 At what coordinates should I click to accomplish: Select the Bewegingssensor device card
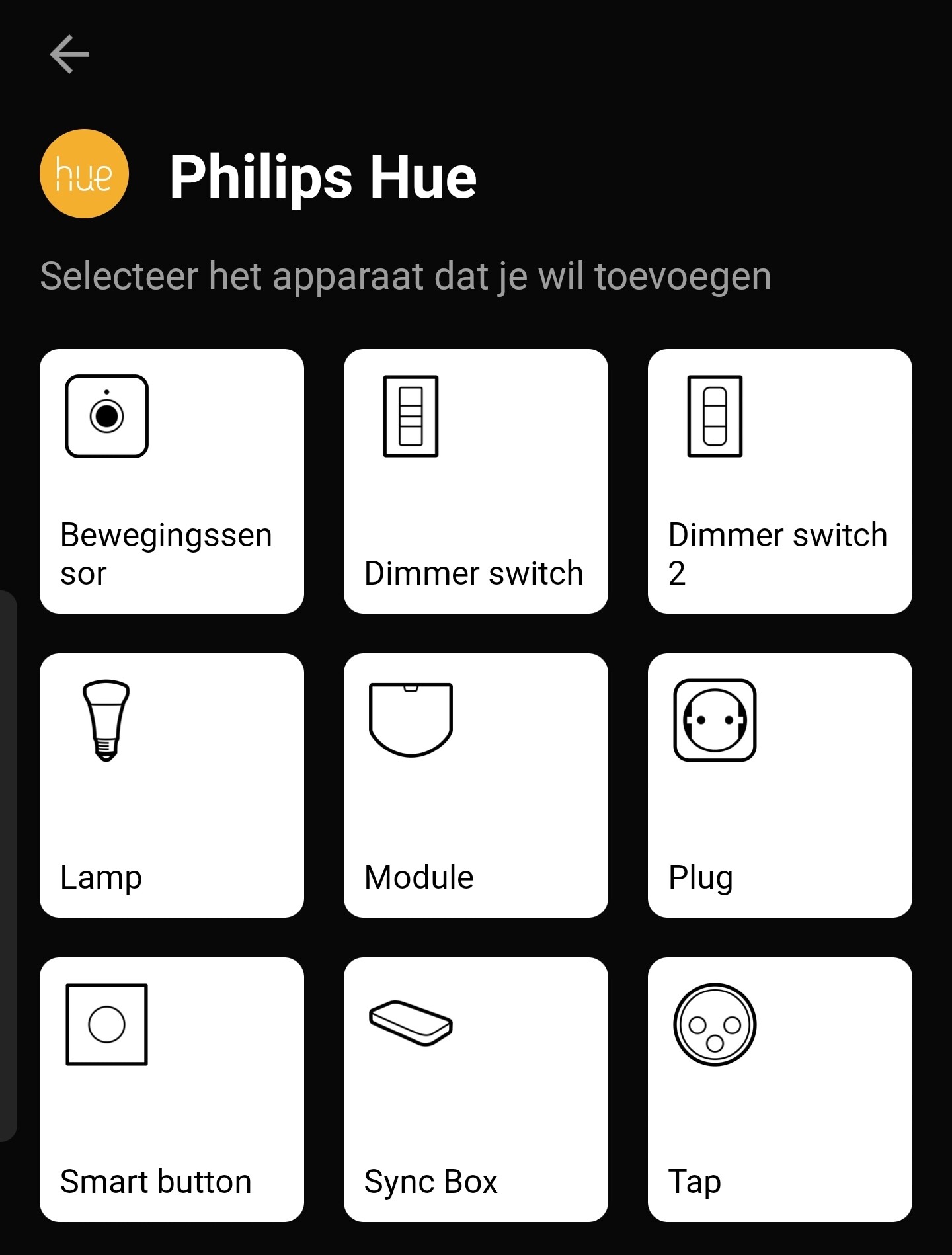[x=172, y=481]
